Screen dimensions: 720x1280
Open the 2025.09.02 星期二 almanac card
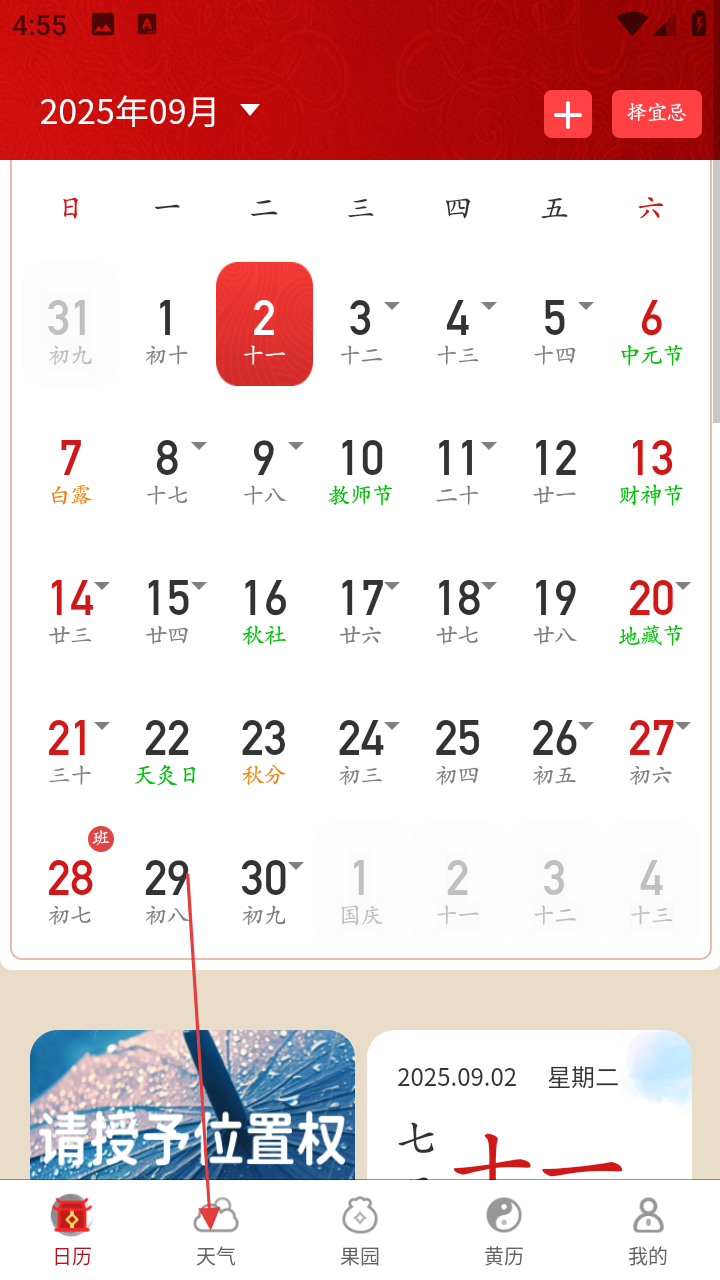(529, 1105)
